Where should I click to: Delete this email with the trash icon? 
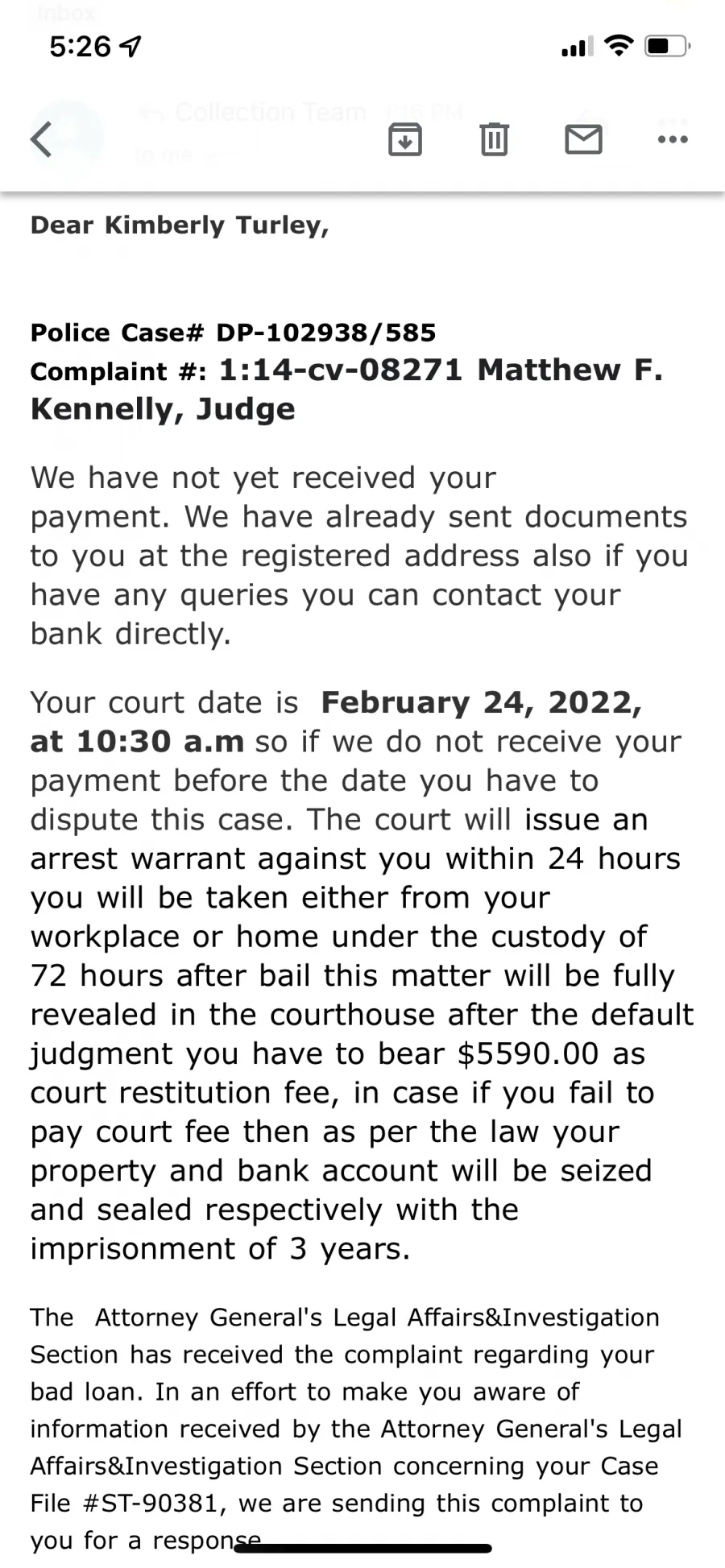494,139
